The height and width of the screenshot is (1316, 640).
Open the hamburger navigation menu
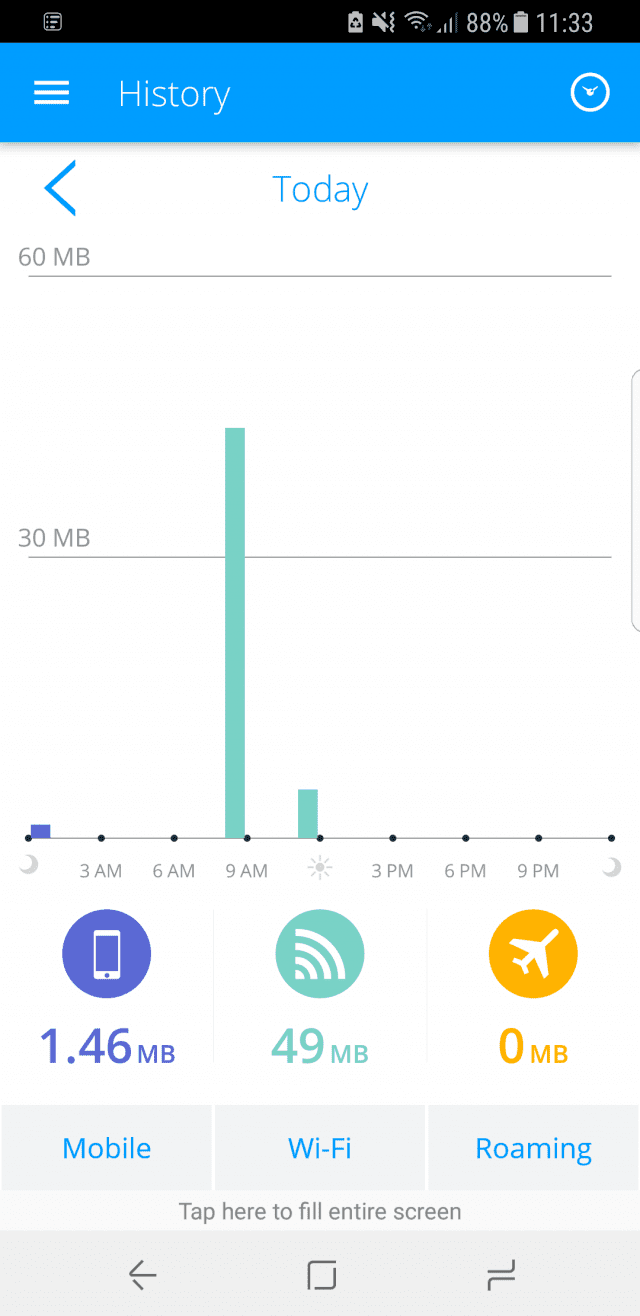51,93
